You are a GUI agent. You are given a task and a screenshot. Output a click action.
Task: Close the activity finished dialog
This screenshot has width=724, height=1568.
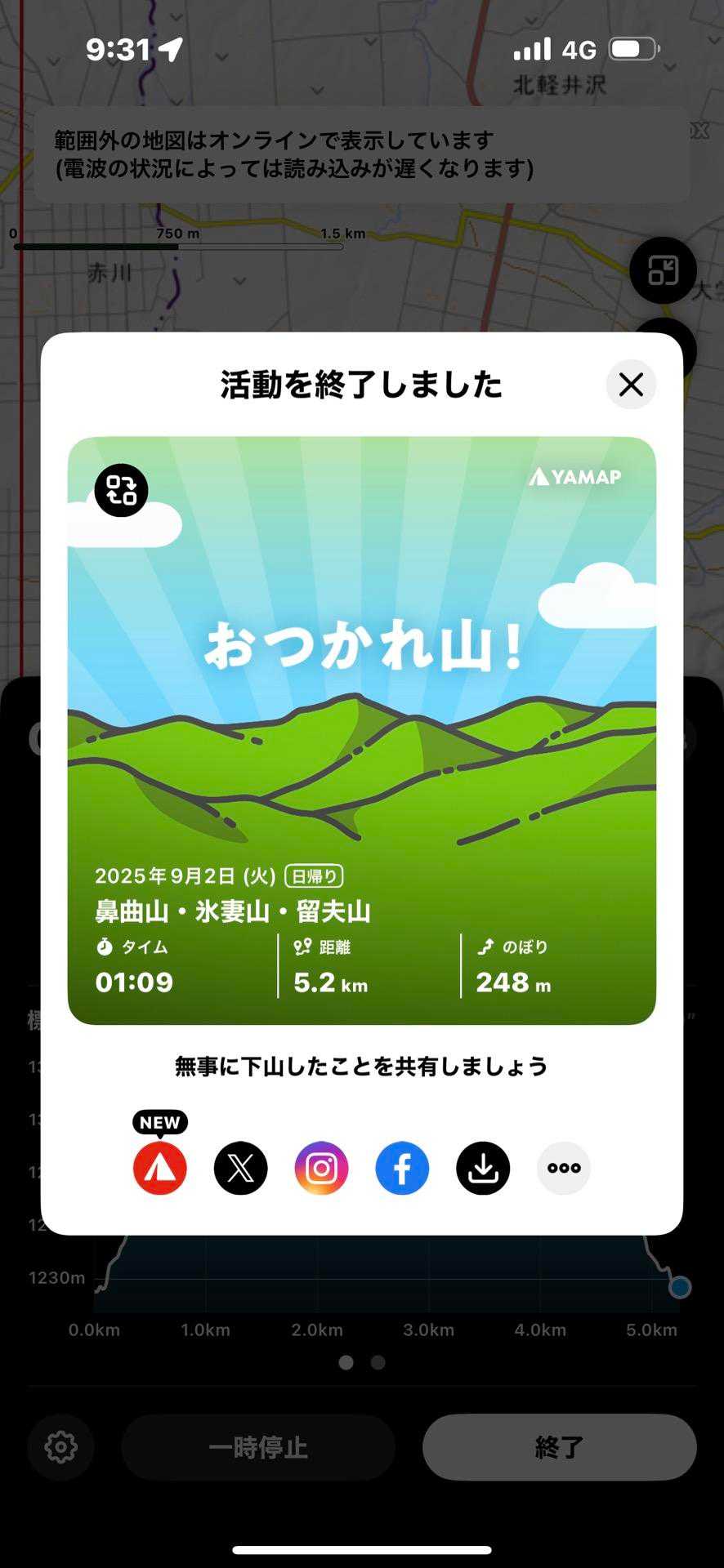tap(631, 385)
